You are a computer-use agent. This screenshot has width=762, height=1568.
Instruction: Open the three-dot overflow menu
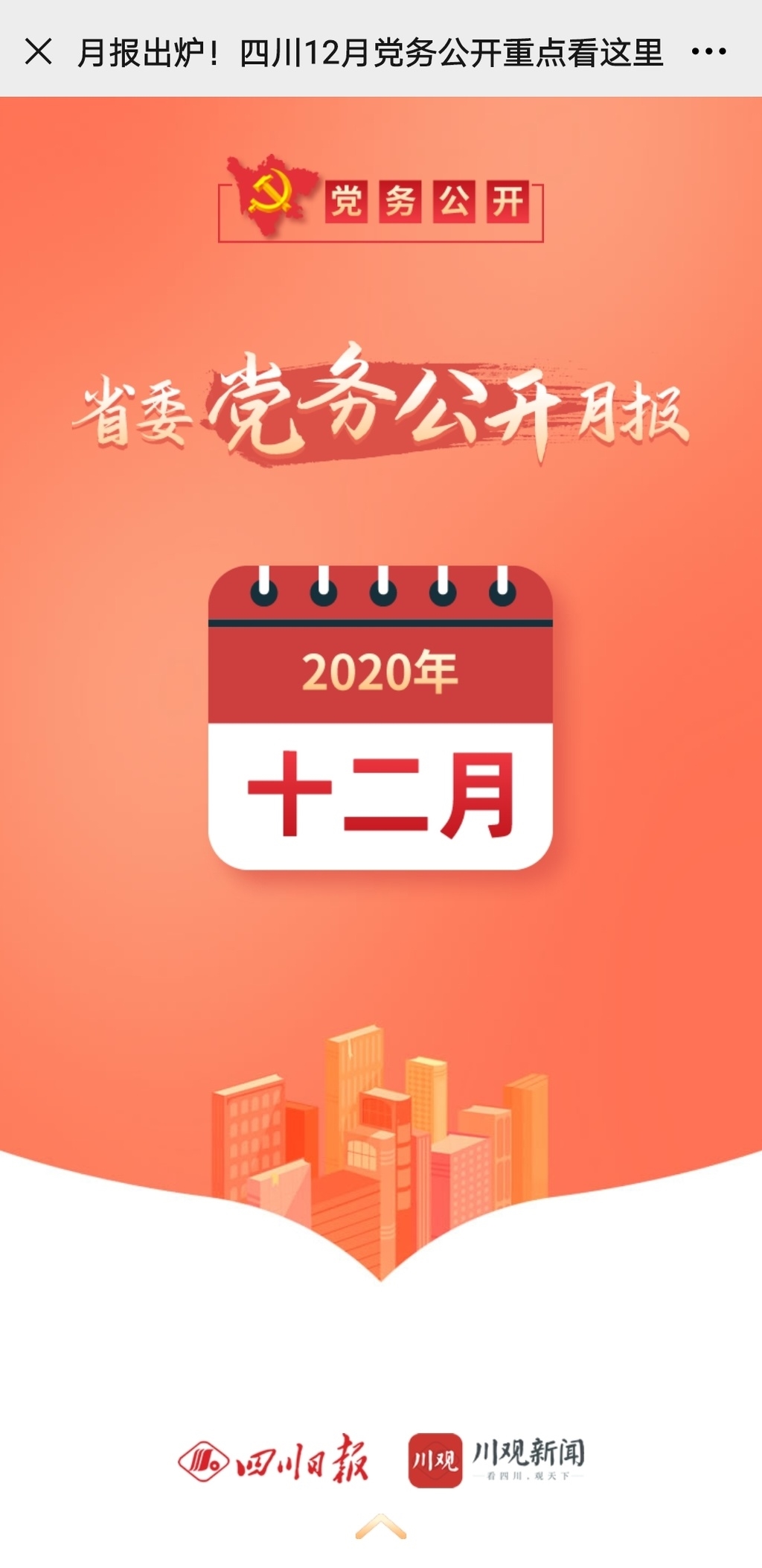(708, 52)
